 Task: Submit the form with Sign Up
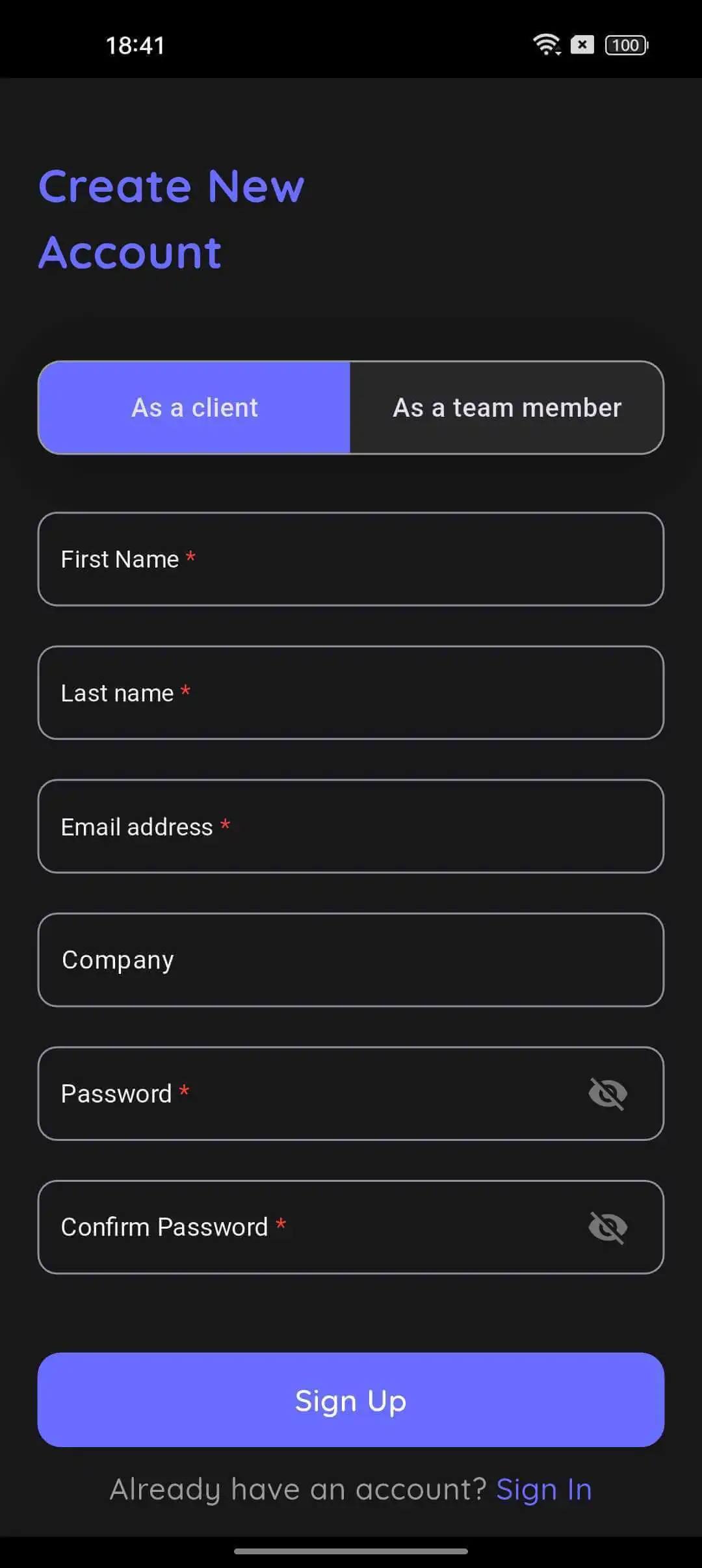[x=350, y=1400]
